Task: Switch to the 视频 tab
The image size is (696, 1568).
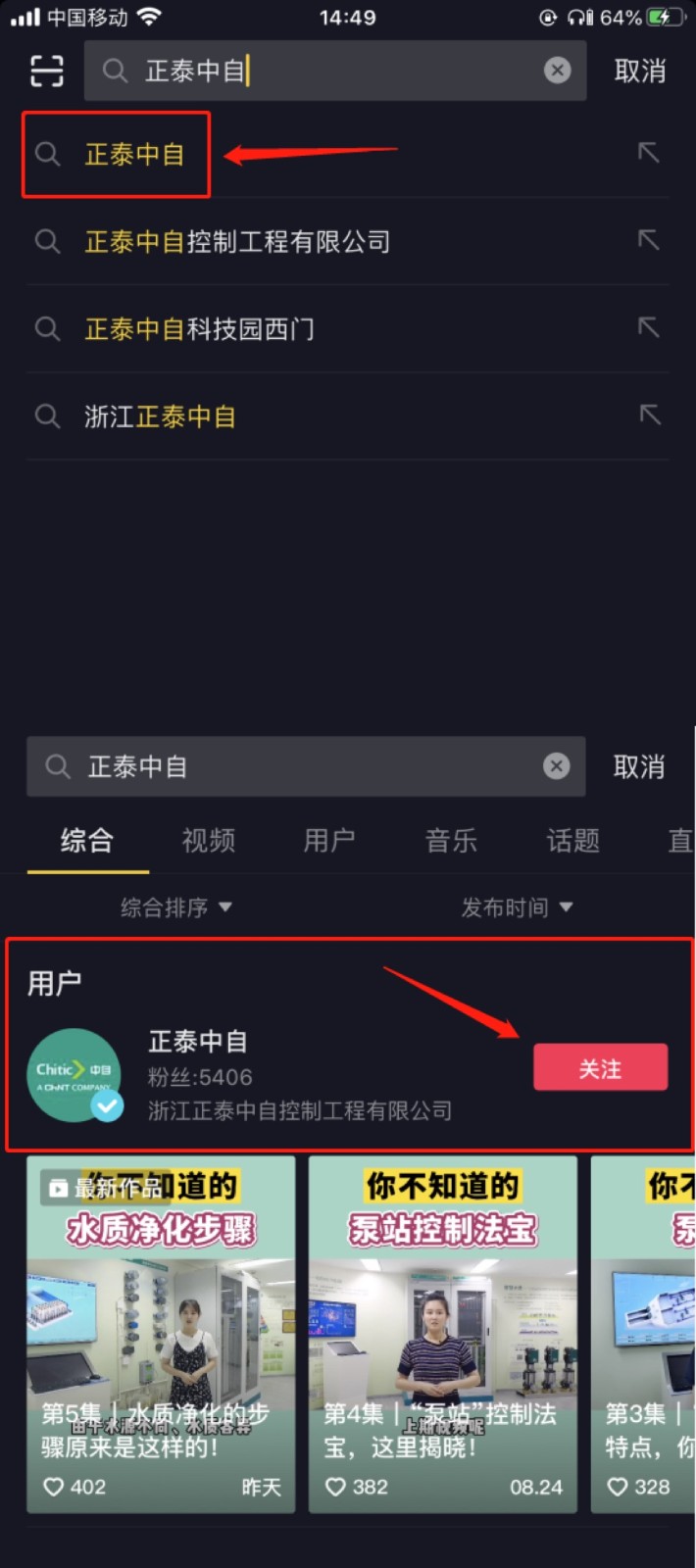Action: click(x=208, y=841)
